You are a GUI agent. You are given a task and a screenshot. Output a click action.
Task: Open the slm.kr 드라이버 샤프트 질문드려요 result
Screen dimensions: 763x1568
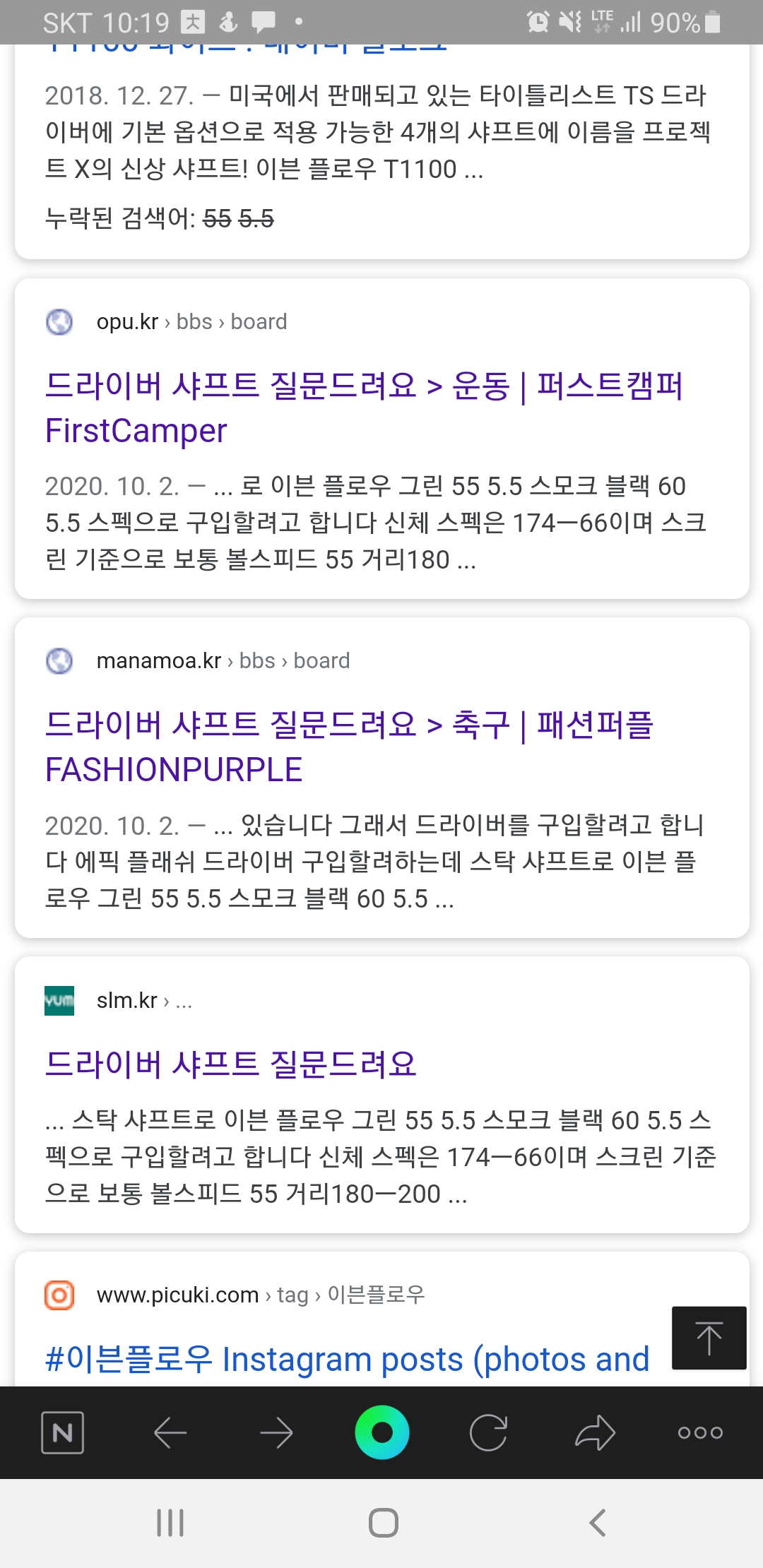(231, 1063)
